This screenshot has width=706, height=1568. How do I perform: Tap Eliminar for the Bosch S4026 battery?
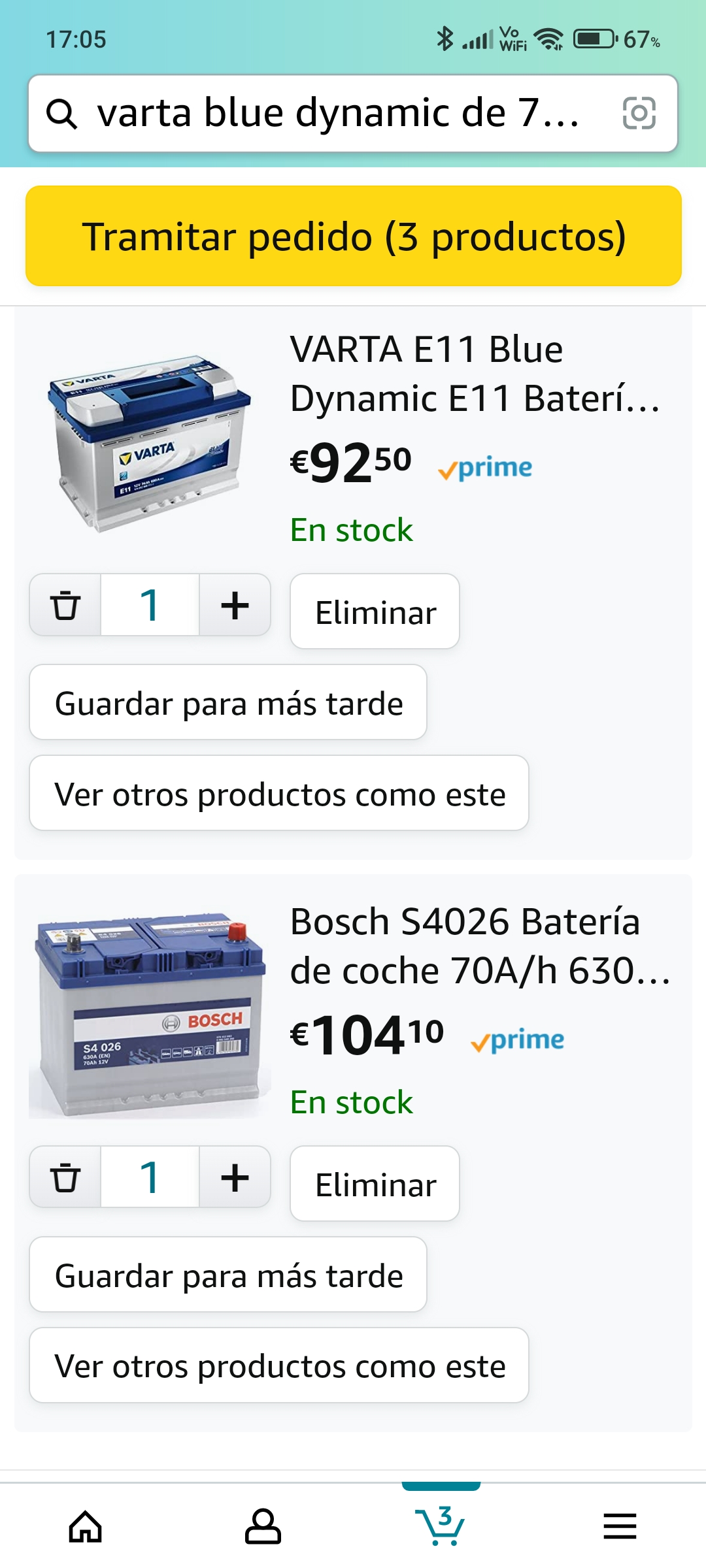(375, 1184)
